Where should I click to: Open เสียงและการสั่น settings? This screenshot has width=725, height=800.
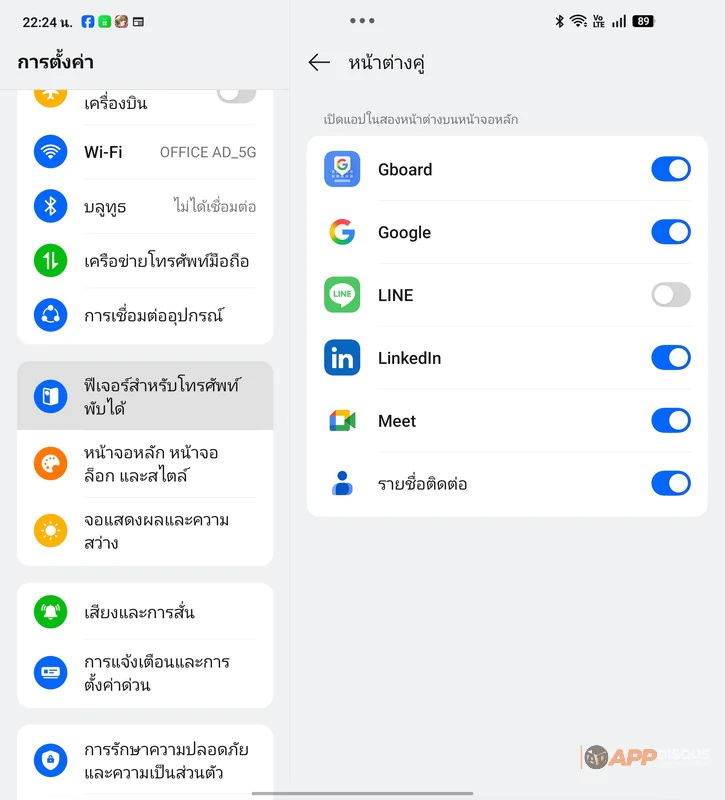tap(145, 611)
